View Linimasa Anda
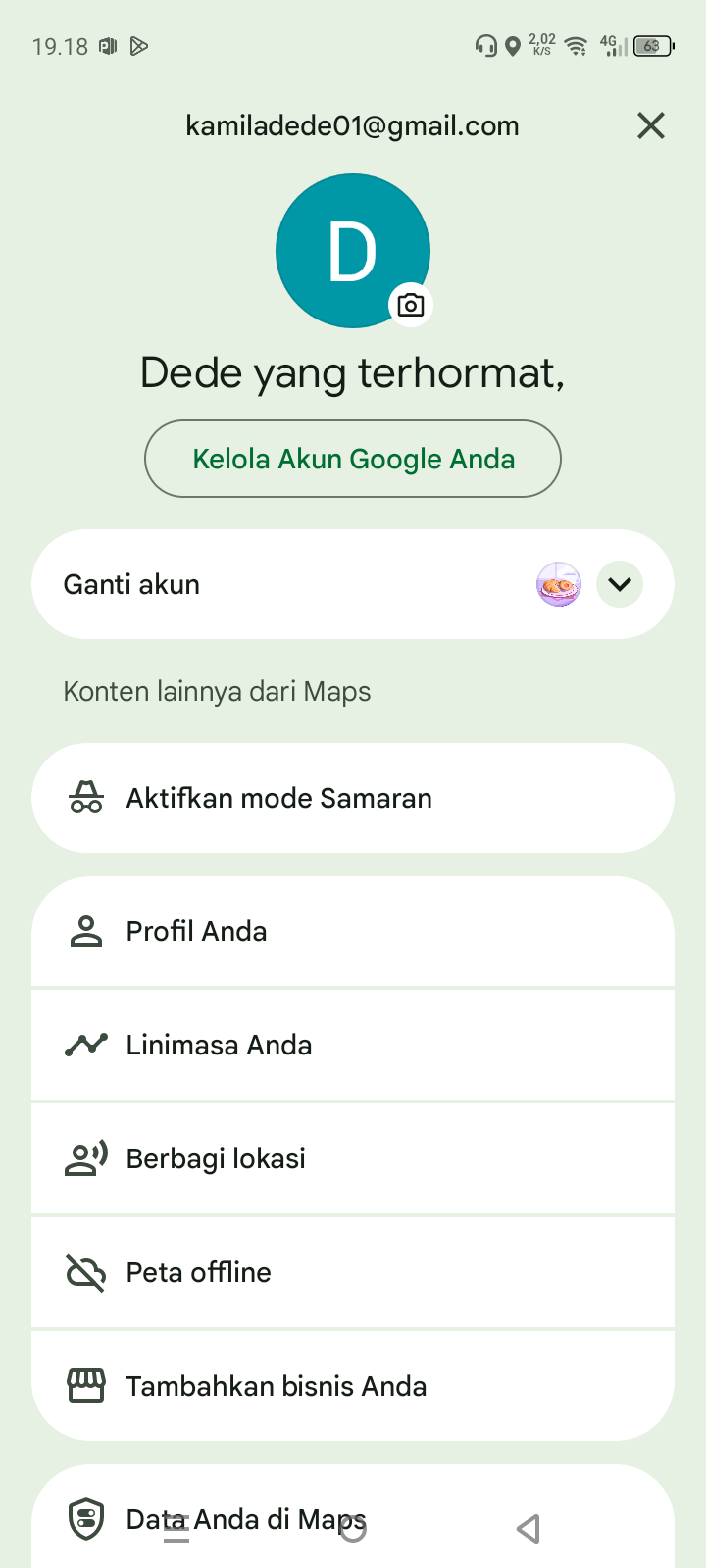Screen dimensions: 706x1568 click(353, 1045)
